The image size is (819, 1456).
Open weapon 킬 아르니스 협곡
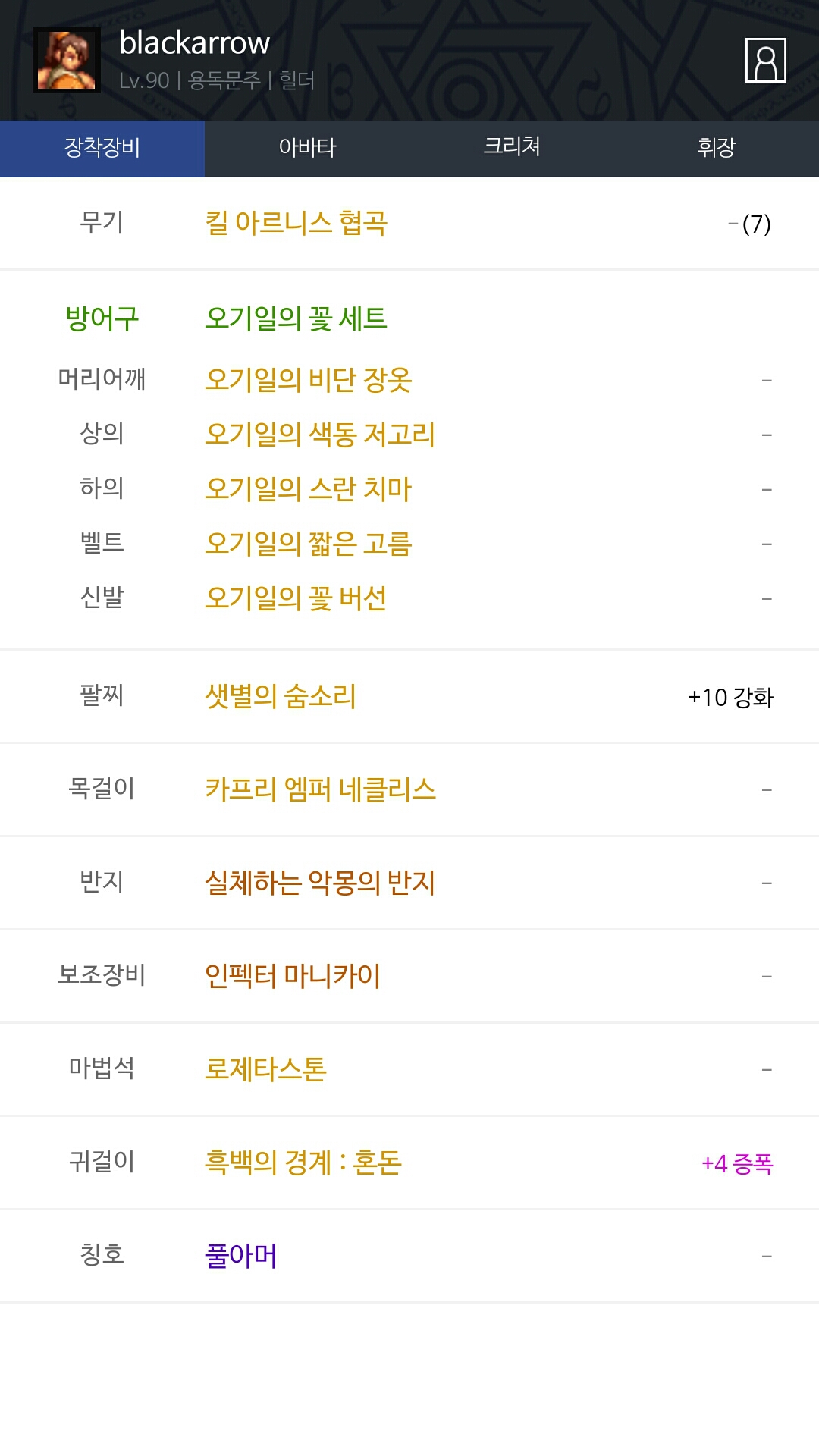click(x=296, y=223)
